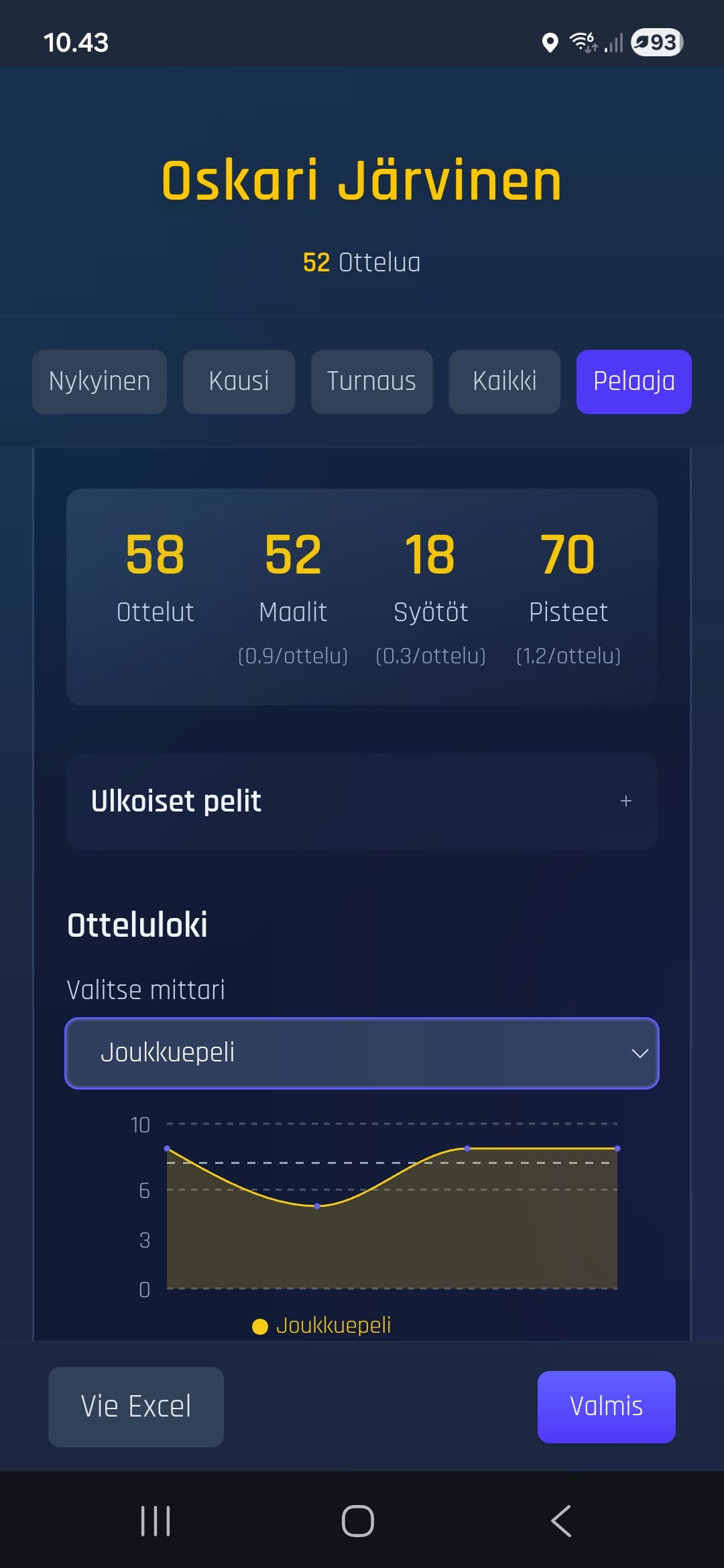724x1568 pixels.
Task: Enable the Kausi filter
Action: [239, 381]
